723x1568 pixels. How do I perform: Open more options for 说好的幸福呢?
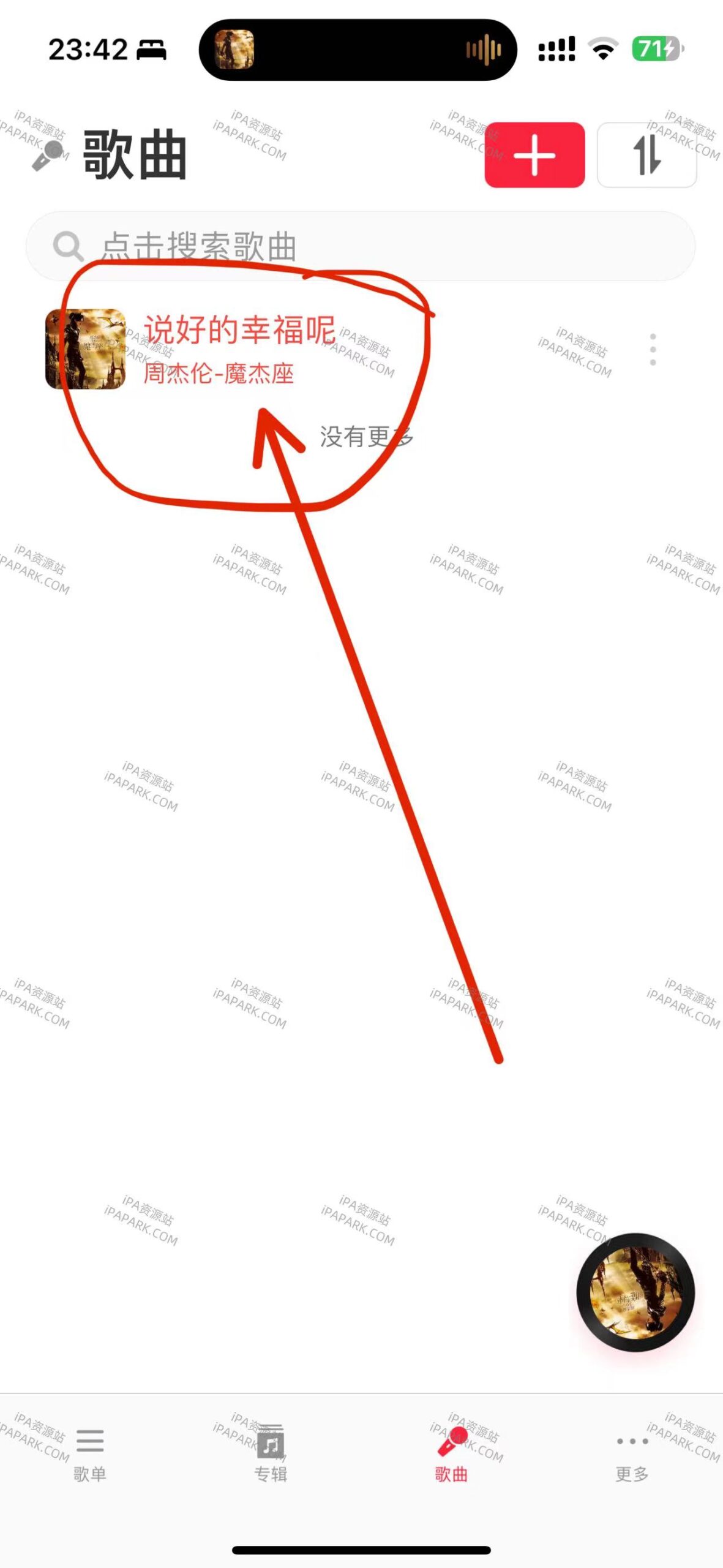pos(653,350)
